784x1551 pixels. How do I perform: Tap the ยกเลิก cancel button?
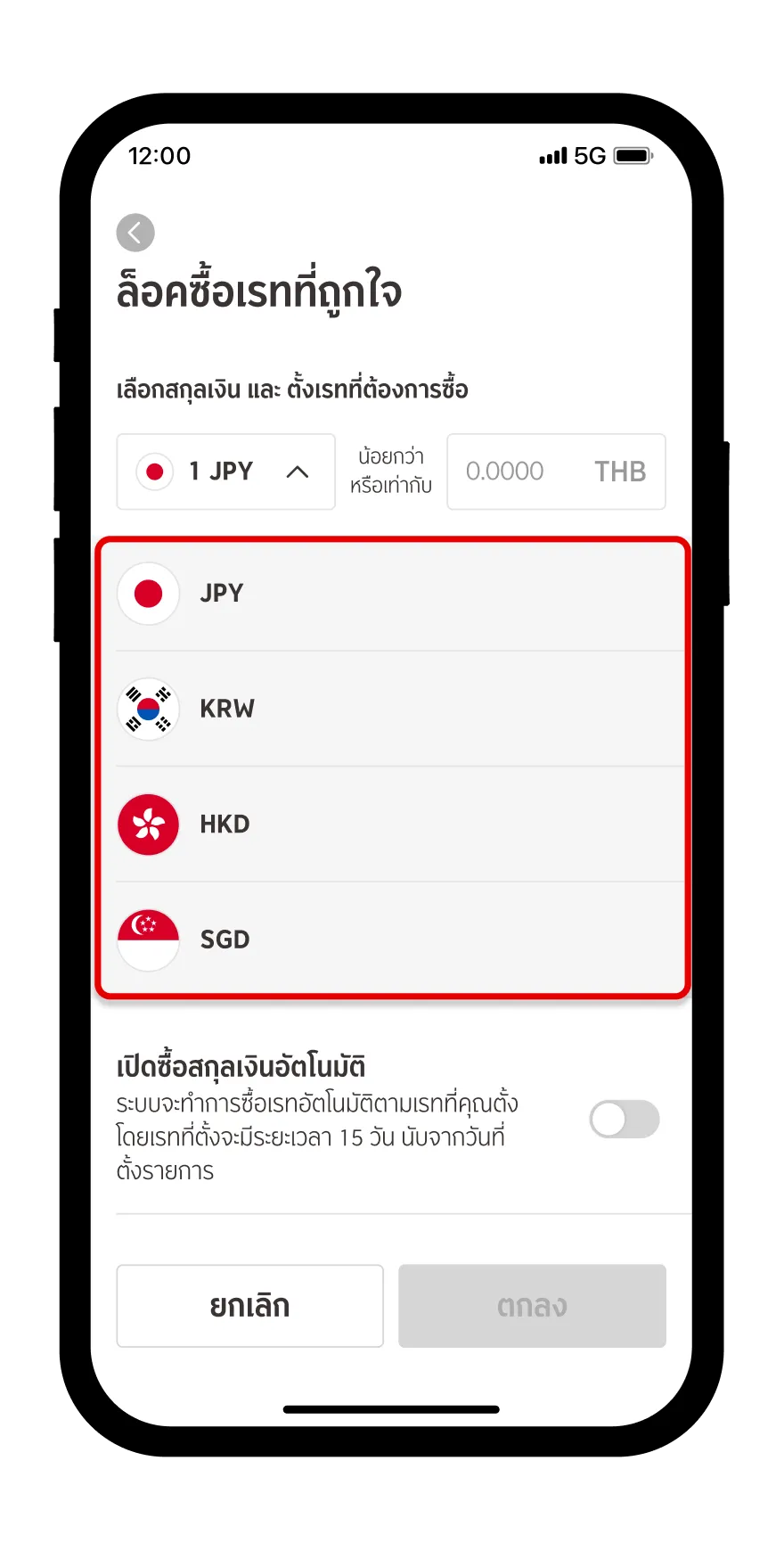[x=249, y=1306]
